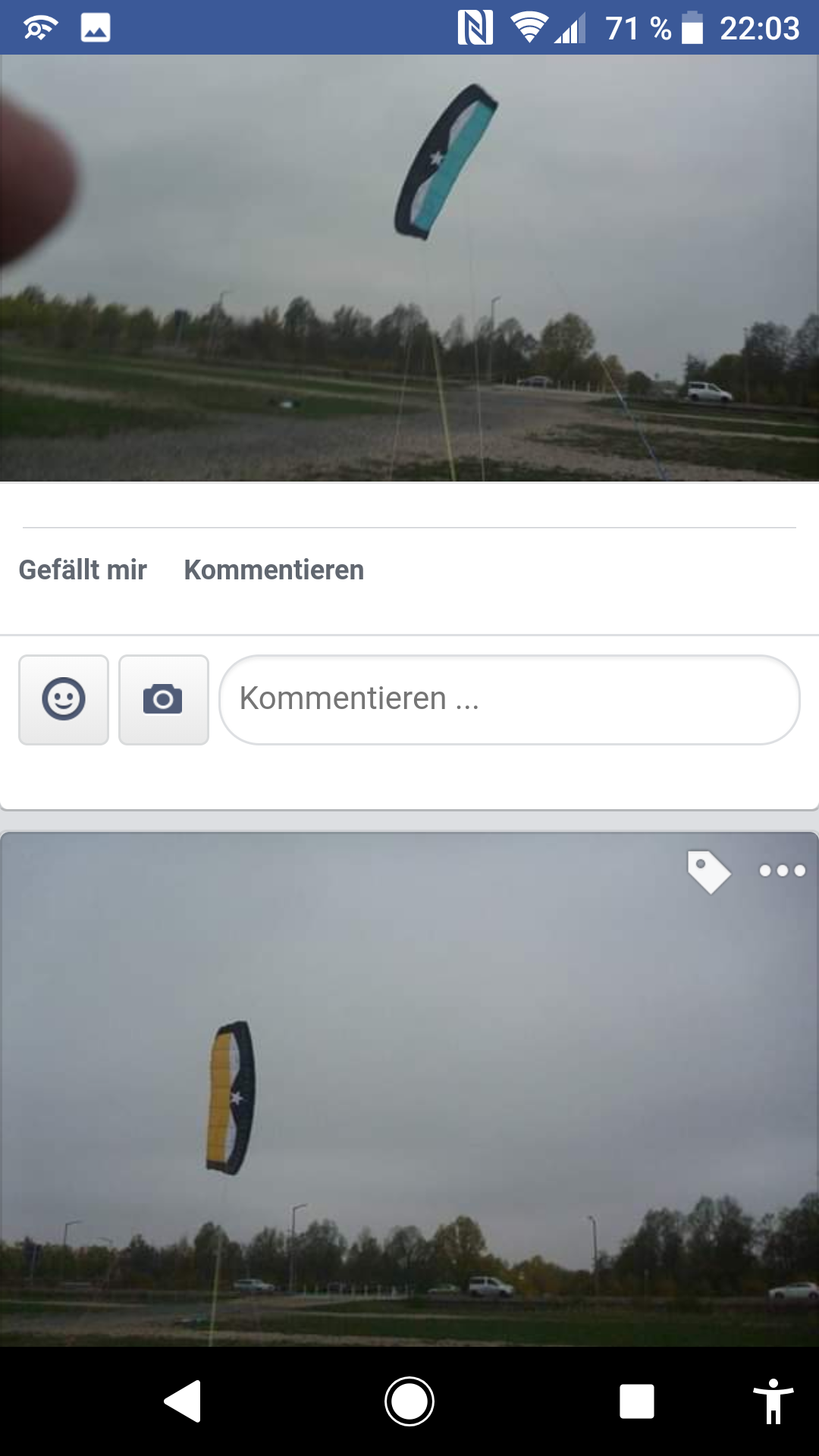Image resolution: width=819 pixels, height=1456 pixels.
Task: Tap the Kommentieren action link
Action: coord(274,570)
